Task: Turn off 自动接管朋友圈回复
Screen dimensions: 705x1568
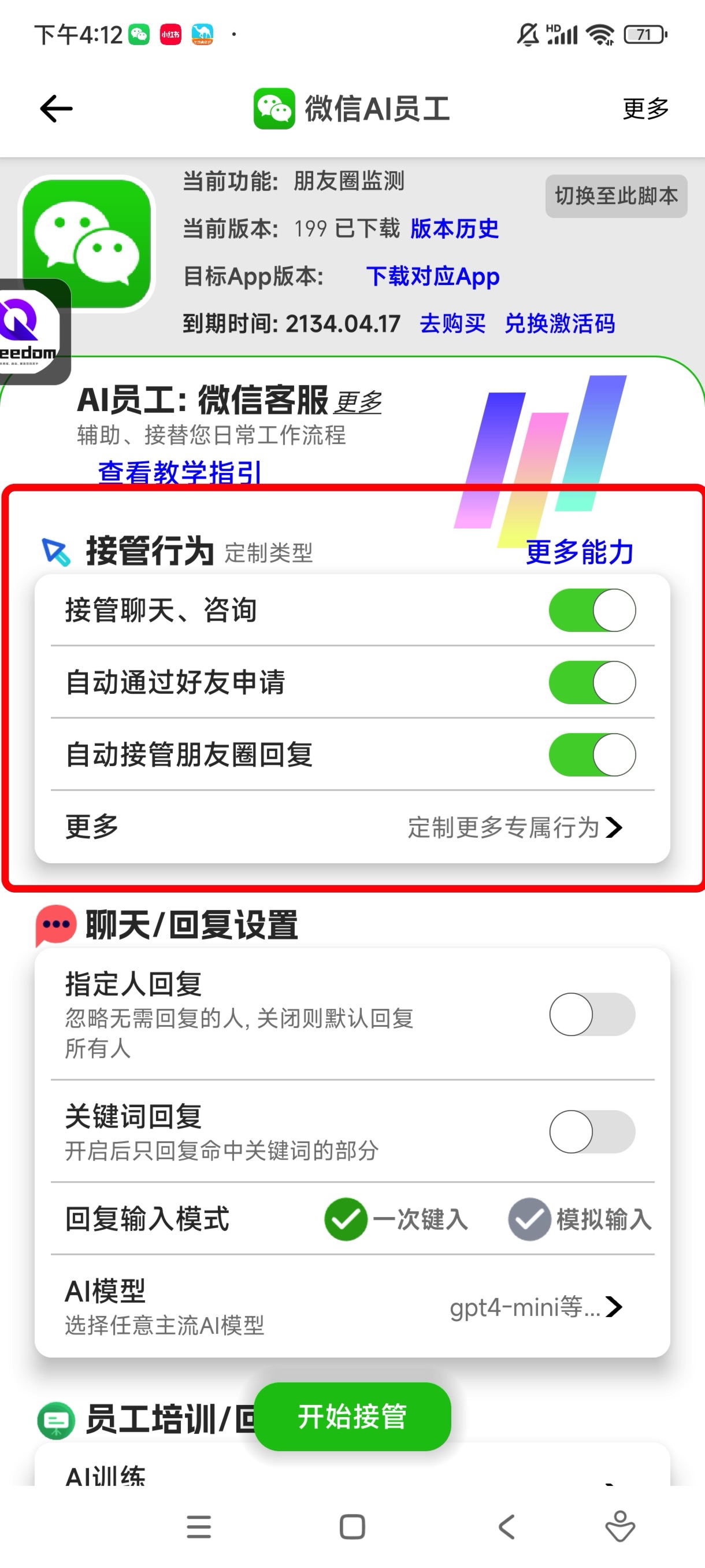Action: 592,755
